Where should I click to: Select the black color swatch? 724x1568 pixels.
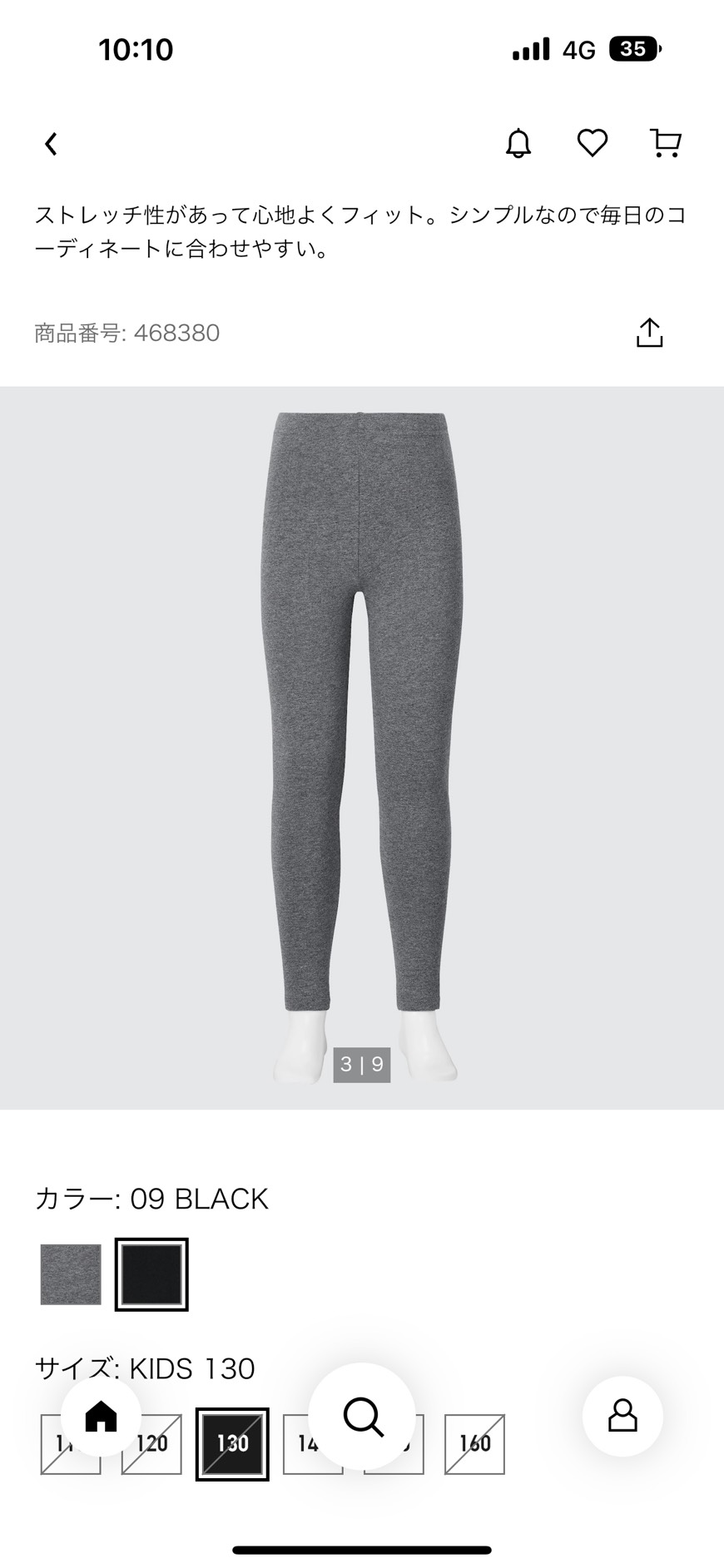tap(151, 1274)
